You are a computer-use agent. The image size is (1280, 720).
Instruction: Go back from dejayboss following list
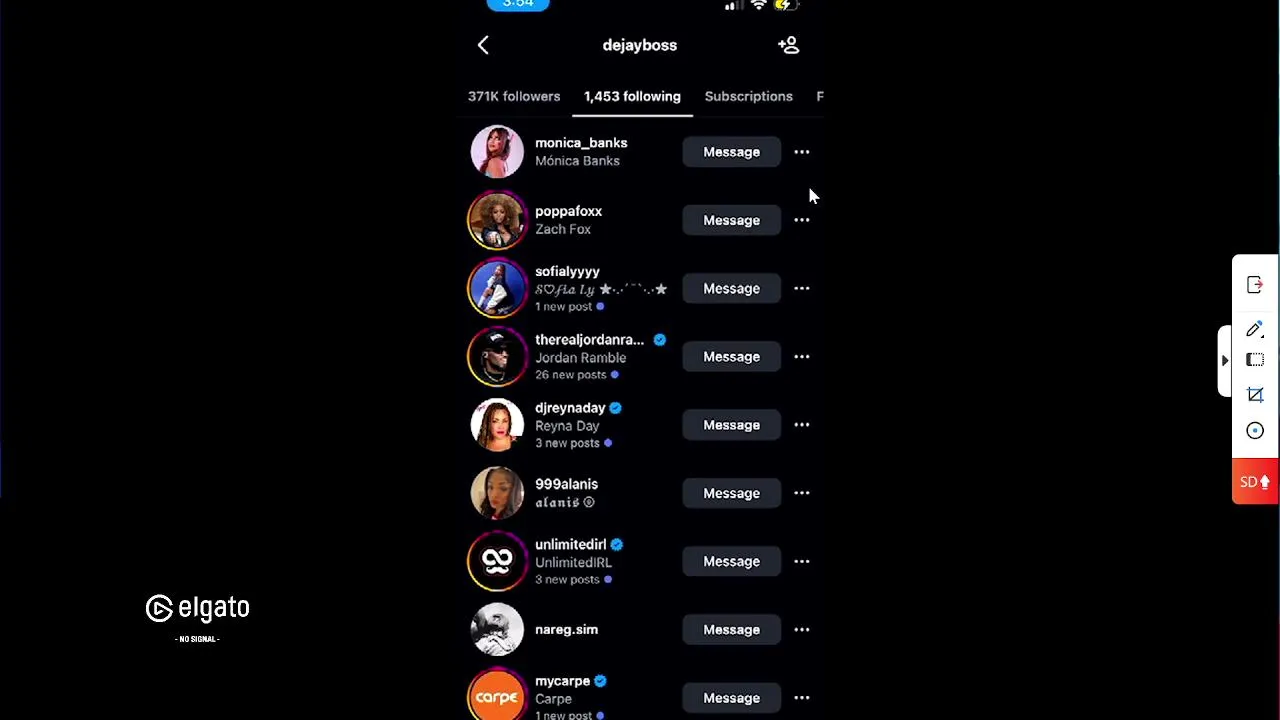(x=483, y=45)
